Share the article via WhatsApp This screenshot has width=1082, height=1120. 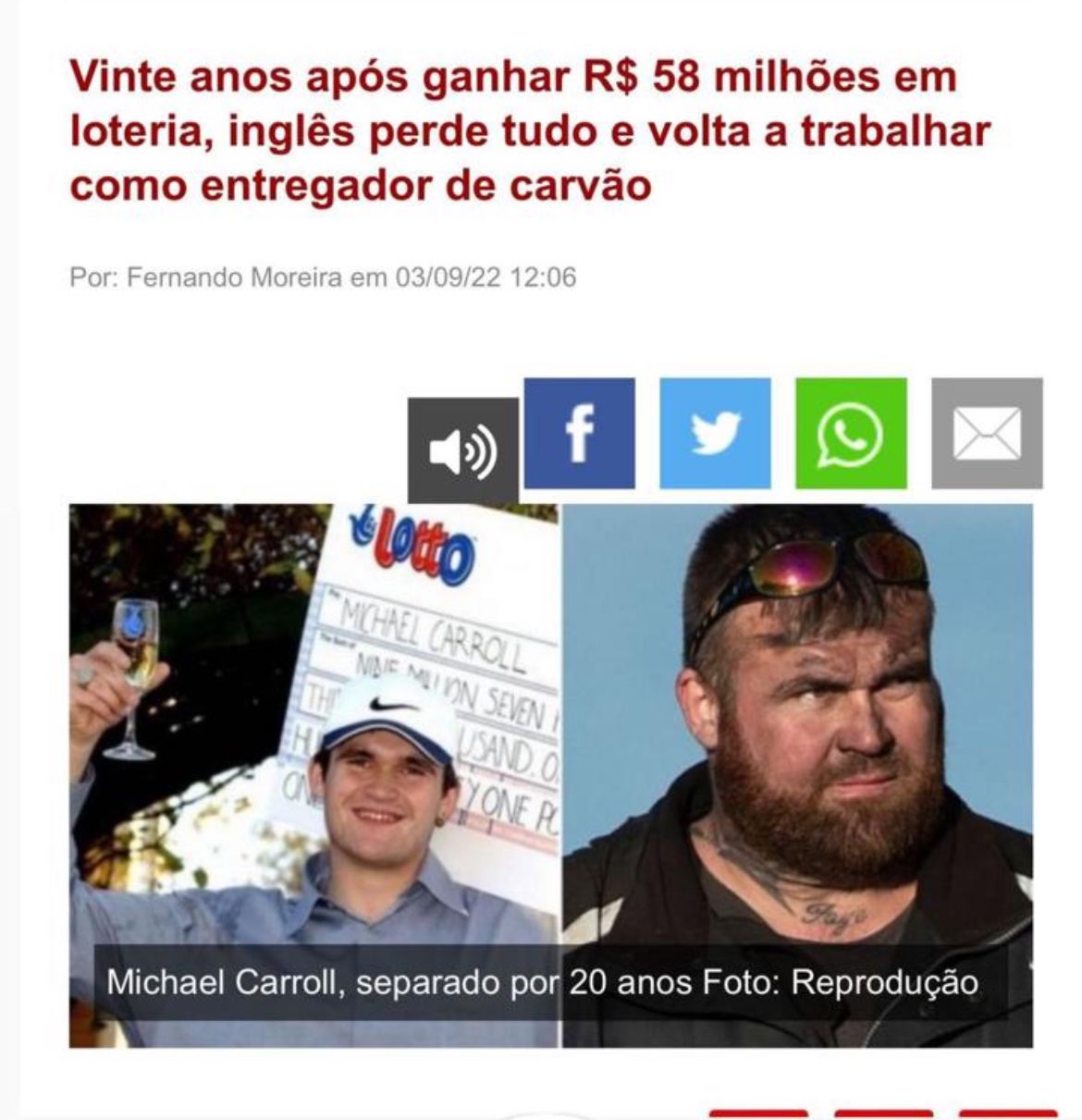[851, 433]
